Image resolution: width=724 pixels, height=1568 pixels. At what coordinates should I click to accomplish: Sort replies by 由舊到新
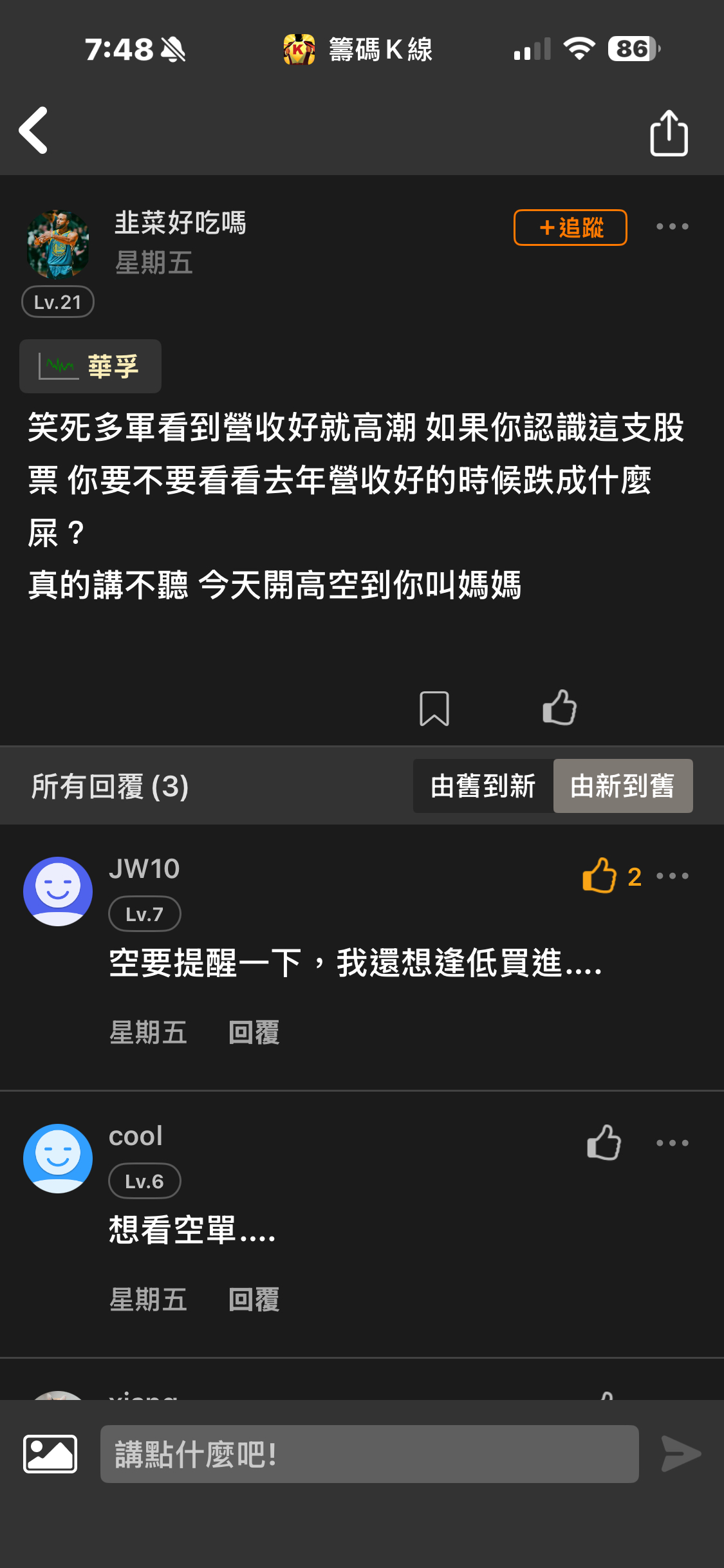click(483, 786)
